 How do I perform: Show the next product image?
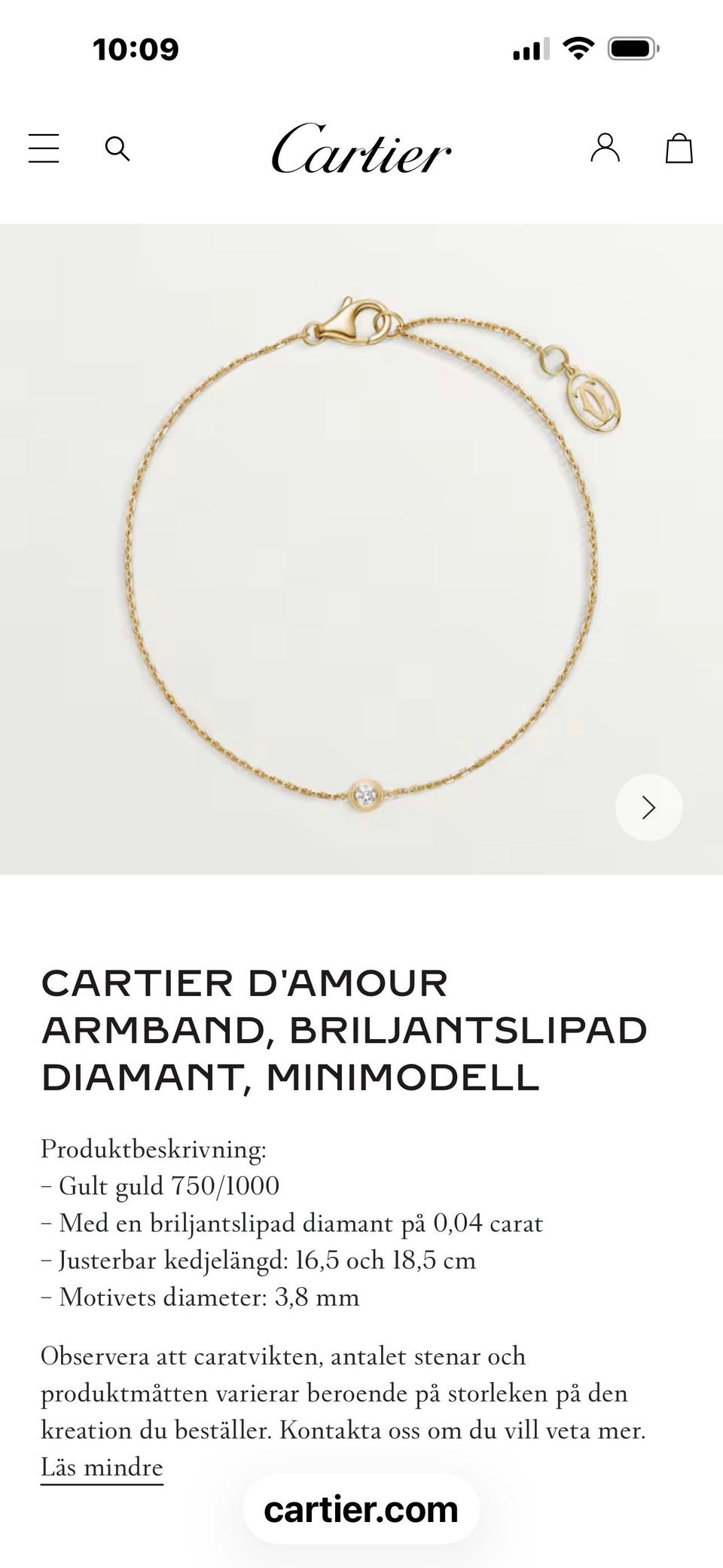click(648, 807)
